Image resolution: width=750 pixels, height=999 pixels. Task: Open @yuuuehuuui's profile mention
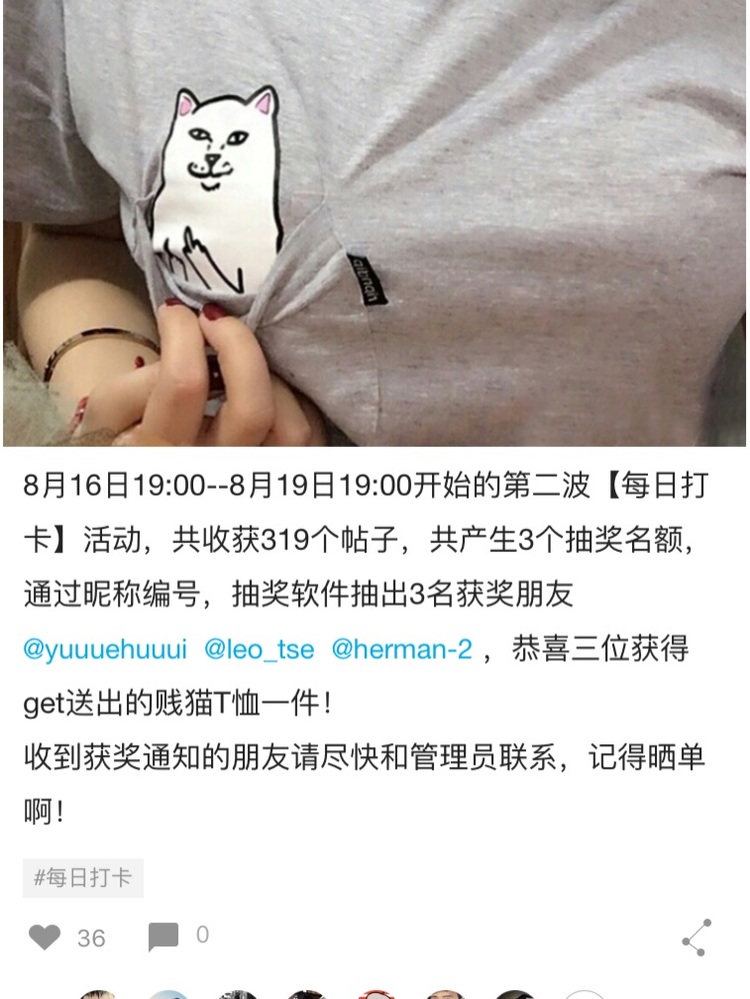point(105,649)
